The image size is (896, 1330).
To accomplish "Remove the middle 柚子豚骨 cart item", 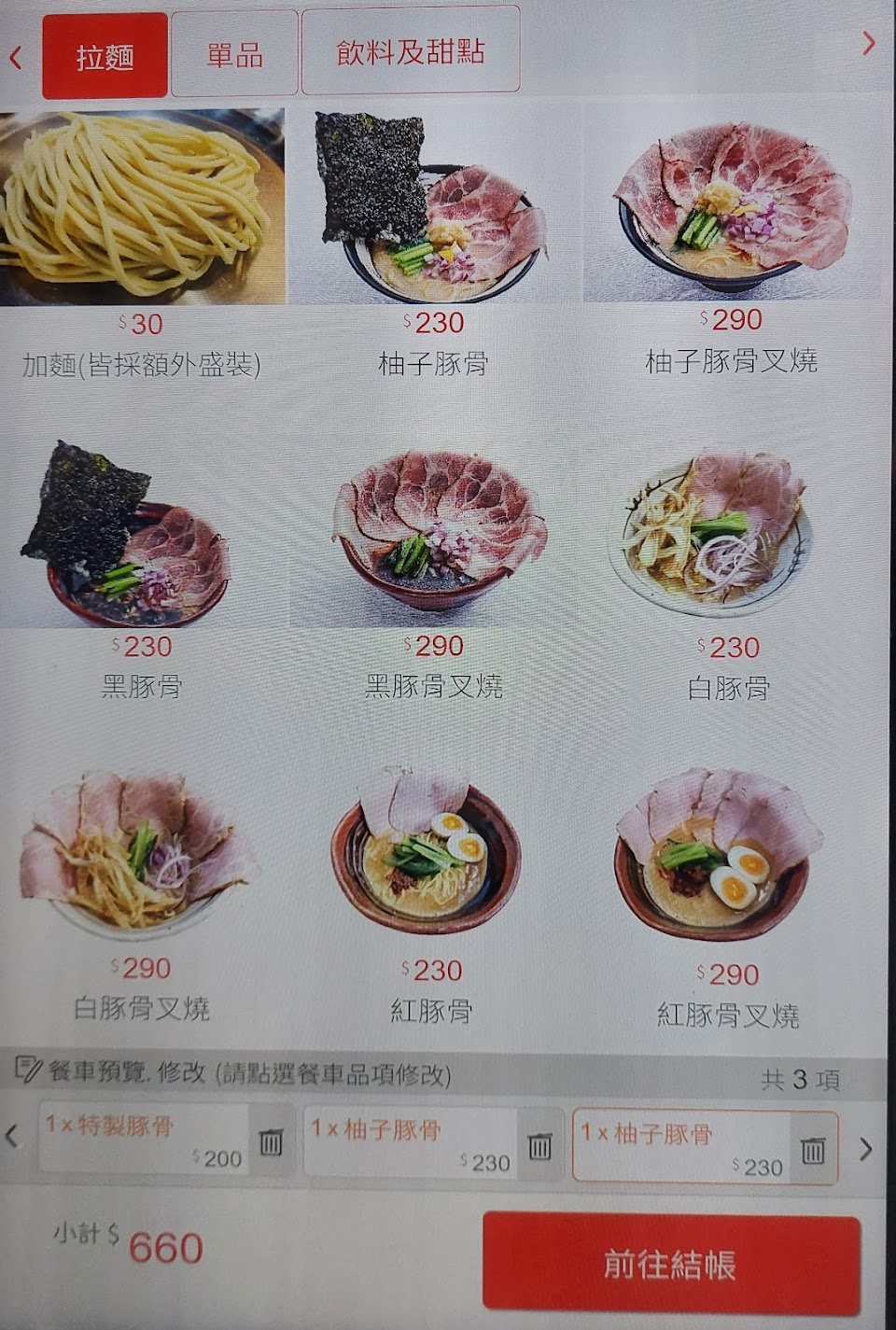I will tap(539, 1145).
